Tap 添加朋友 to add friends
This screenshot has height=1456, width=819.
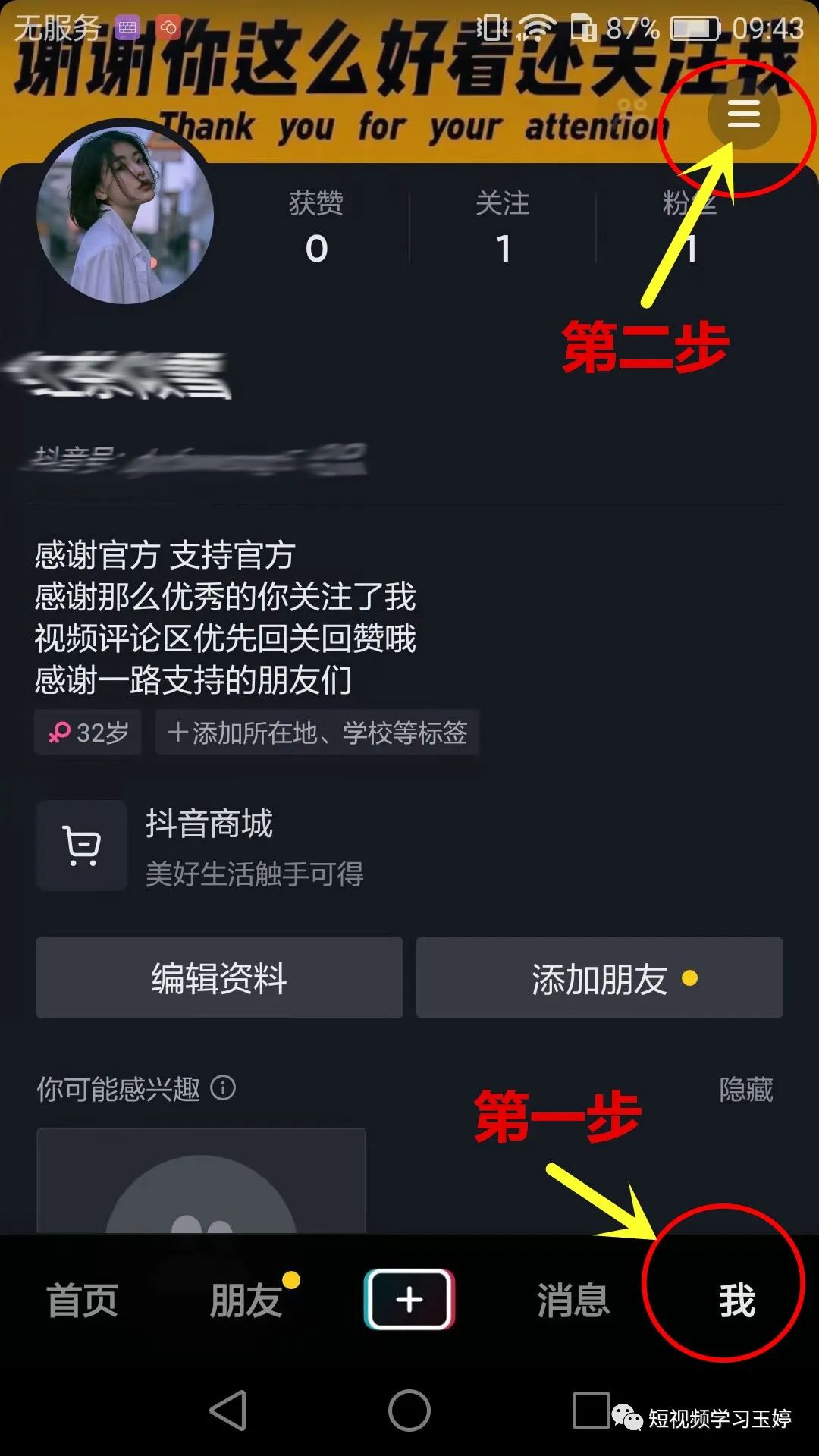[x=599, y=978]
